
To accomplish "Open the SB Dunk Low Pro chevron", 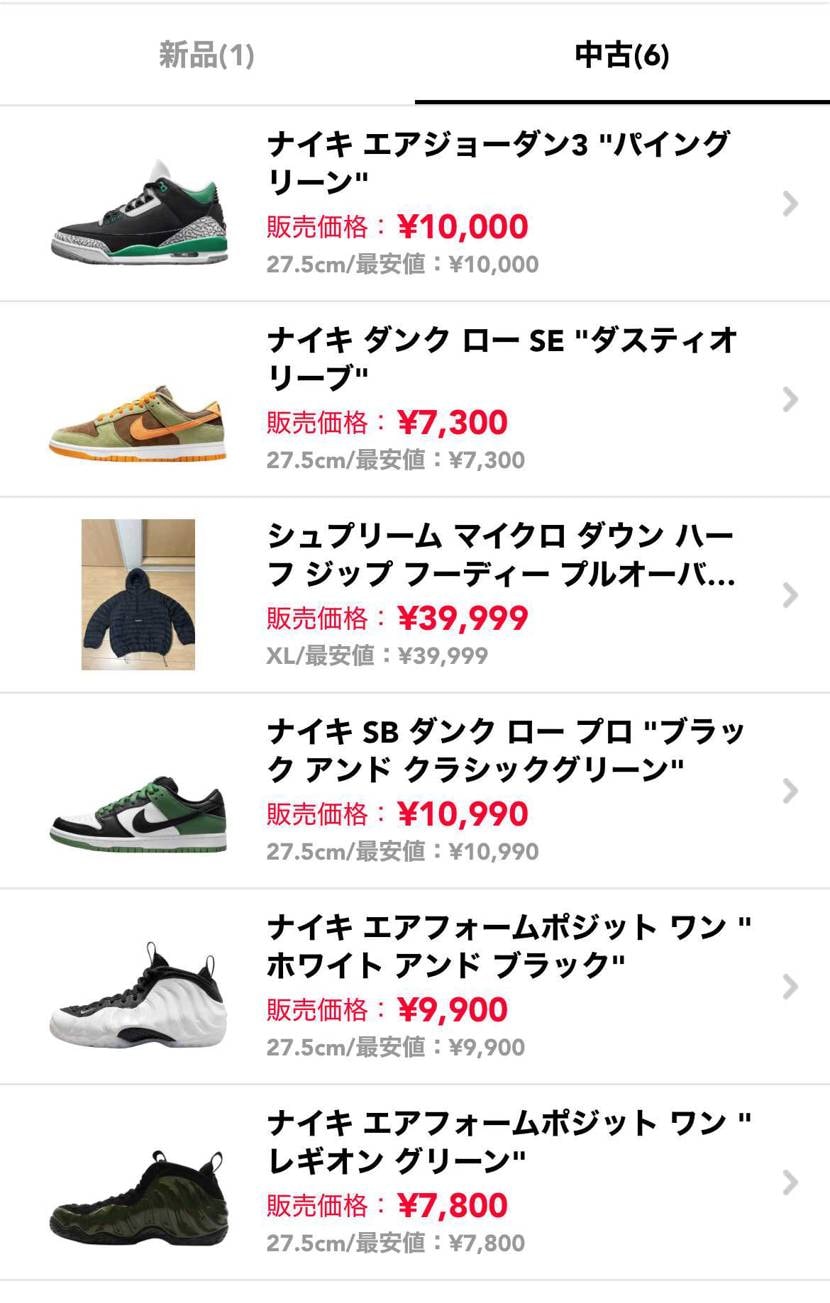I will pyautogui.click(x=791, y=790).
